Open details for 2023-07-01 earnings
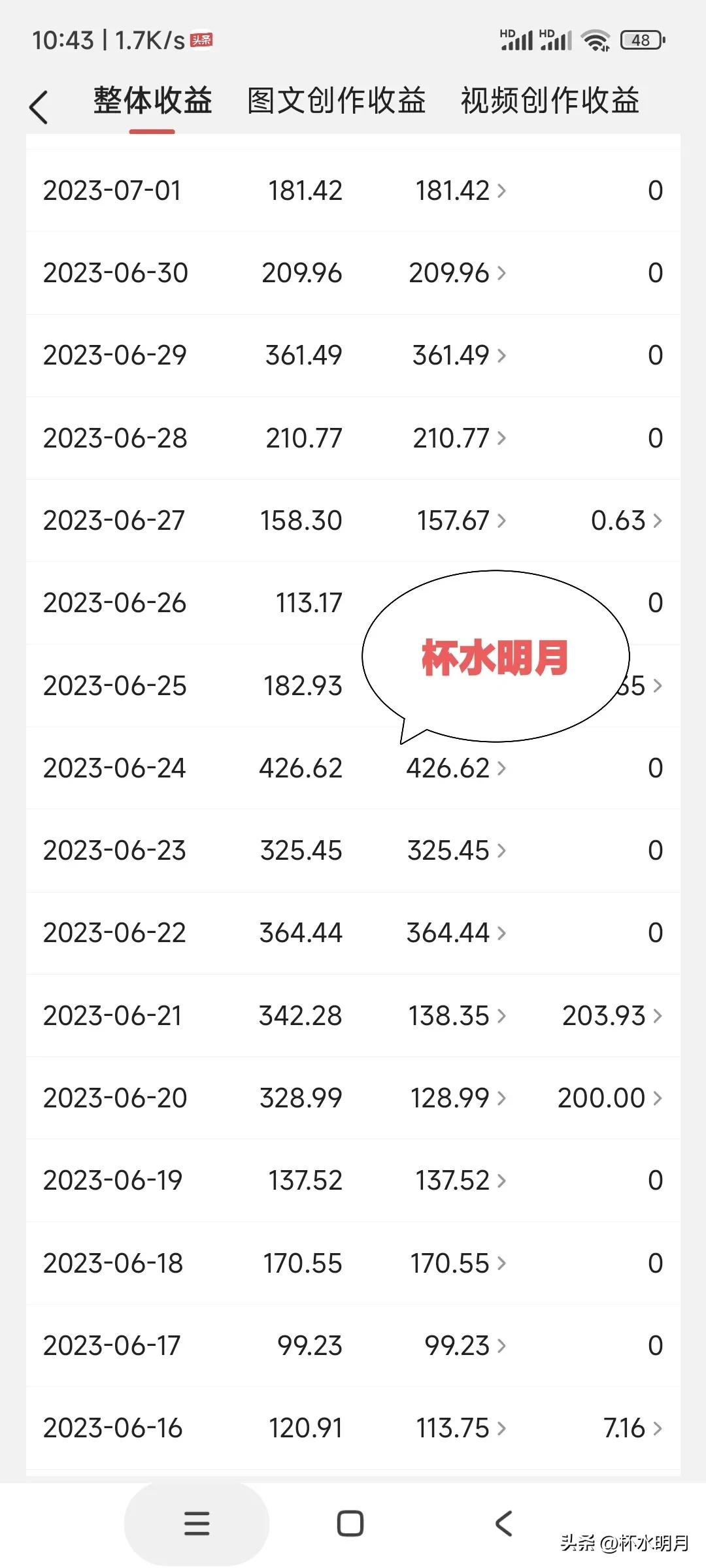706x1568 pixels. click(505, 190)
